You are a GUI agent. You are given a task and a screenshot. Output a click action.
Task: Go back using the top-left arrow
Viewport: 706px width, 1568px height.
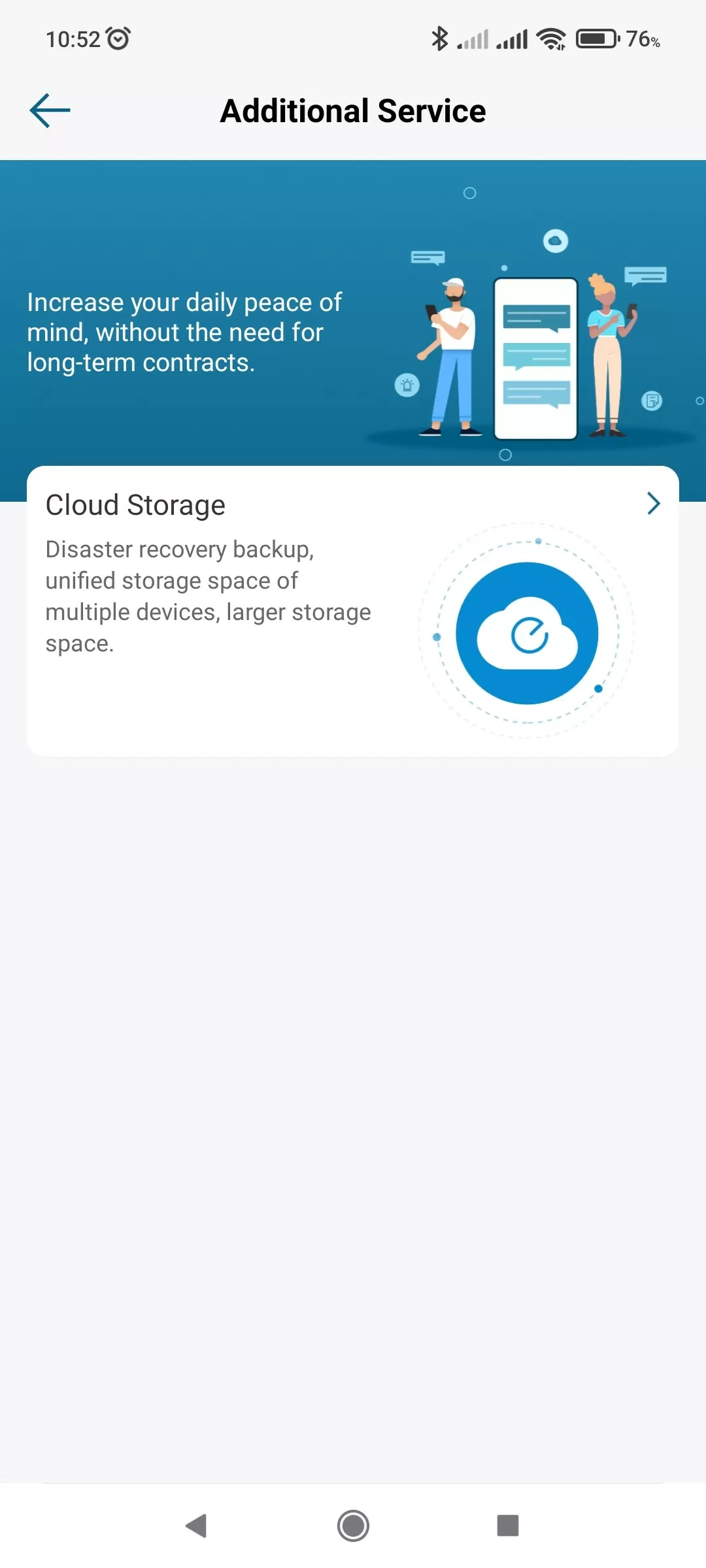pos(50,110)
